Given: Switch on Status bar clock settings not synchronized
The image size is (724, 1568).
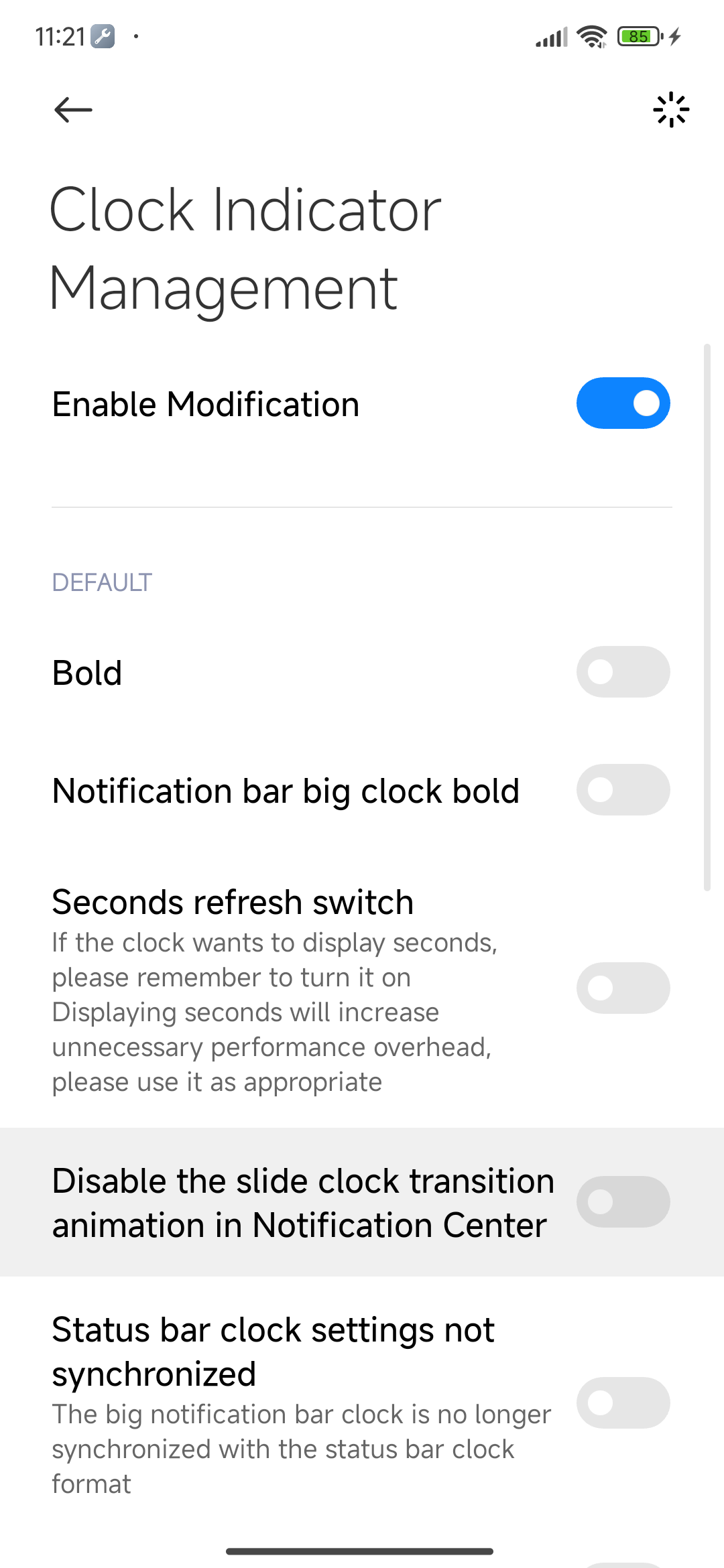Looking at the screenshot, I should click(x=623, y=1403).
